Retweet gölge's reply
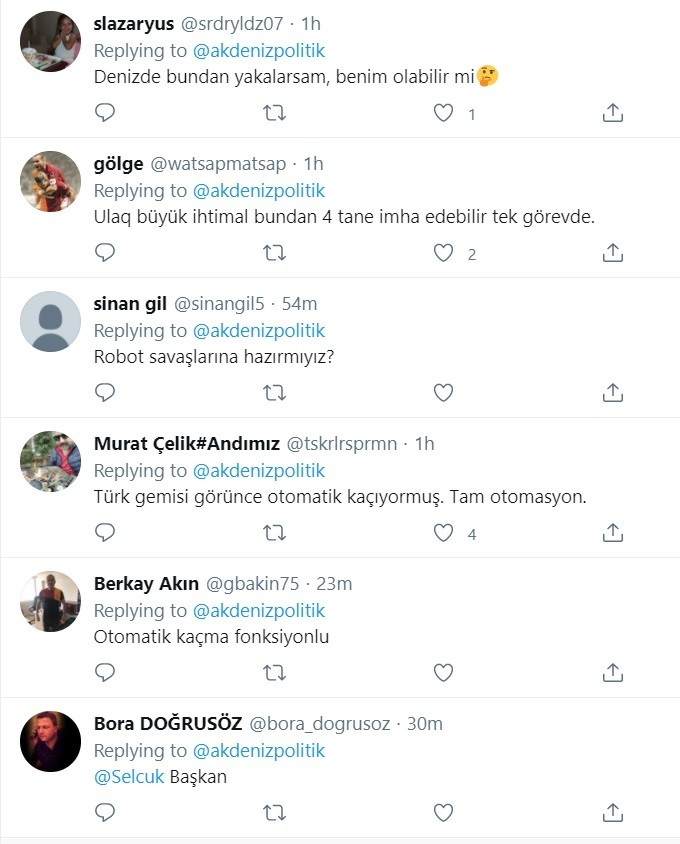 (274, 254)
